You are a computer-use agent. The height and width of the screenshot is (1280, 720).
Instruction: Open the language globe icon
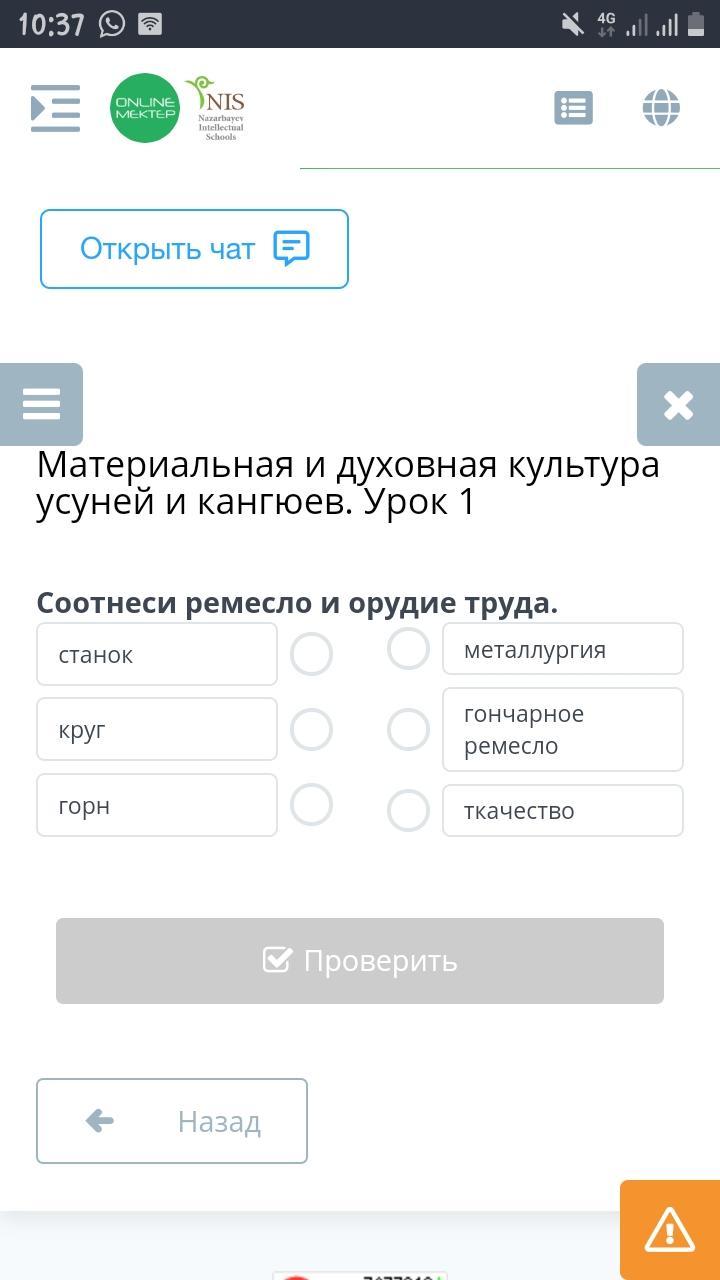point(661,108)
